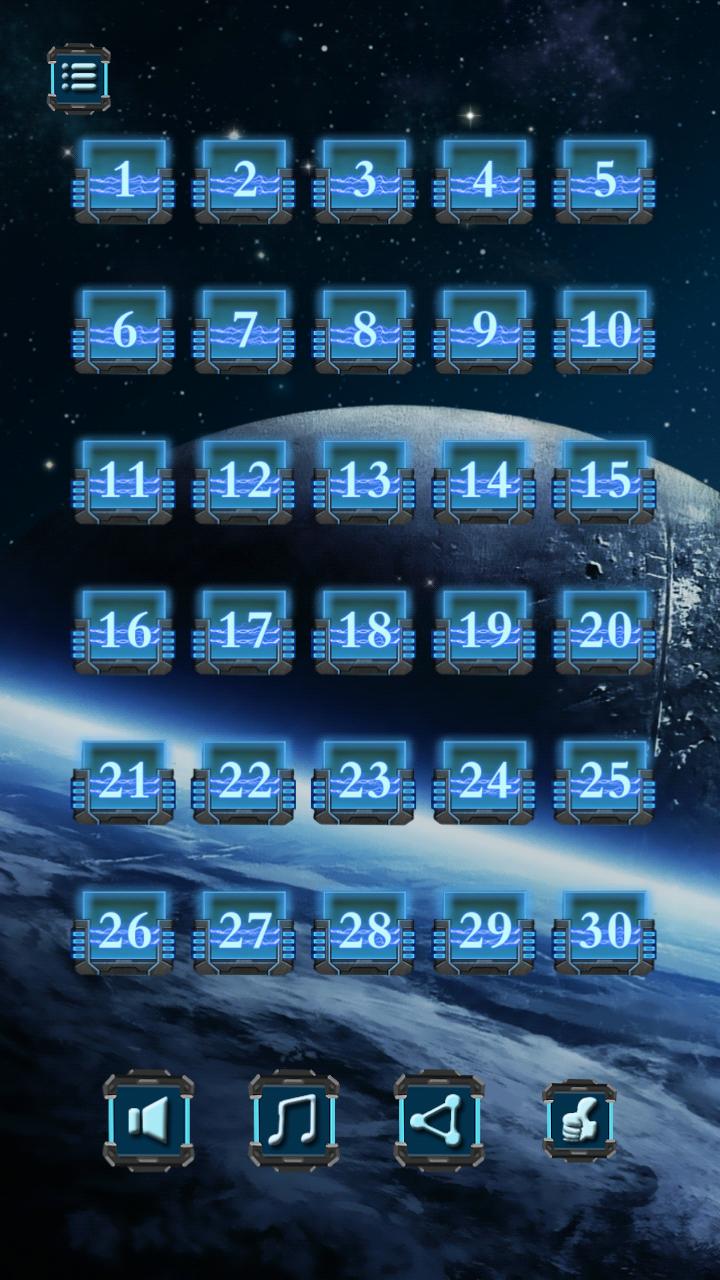Start level 1
This screenshot has height=1280, width=720.
tap(124, 181)
